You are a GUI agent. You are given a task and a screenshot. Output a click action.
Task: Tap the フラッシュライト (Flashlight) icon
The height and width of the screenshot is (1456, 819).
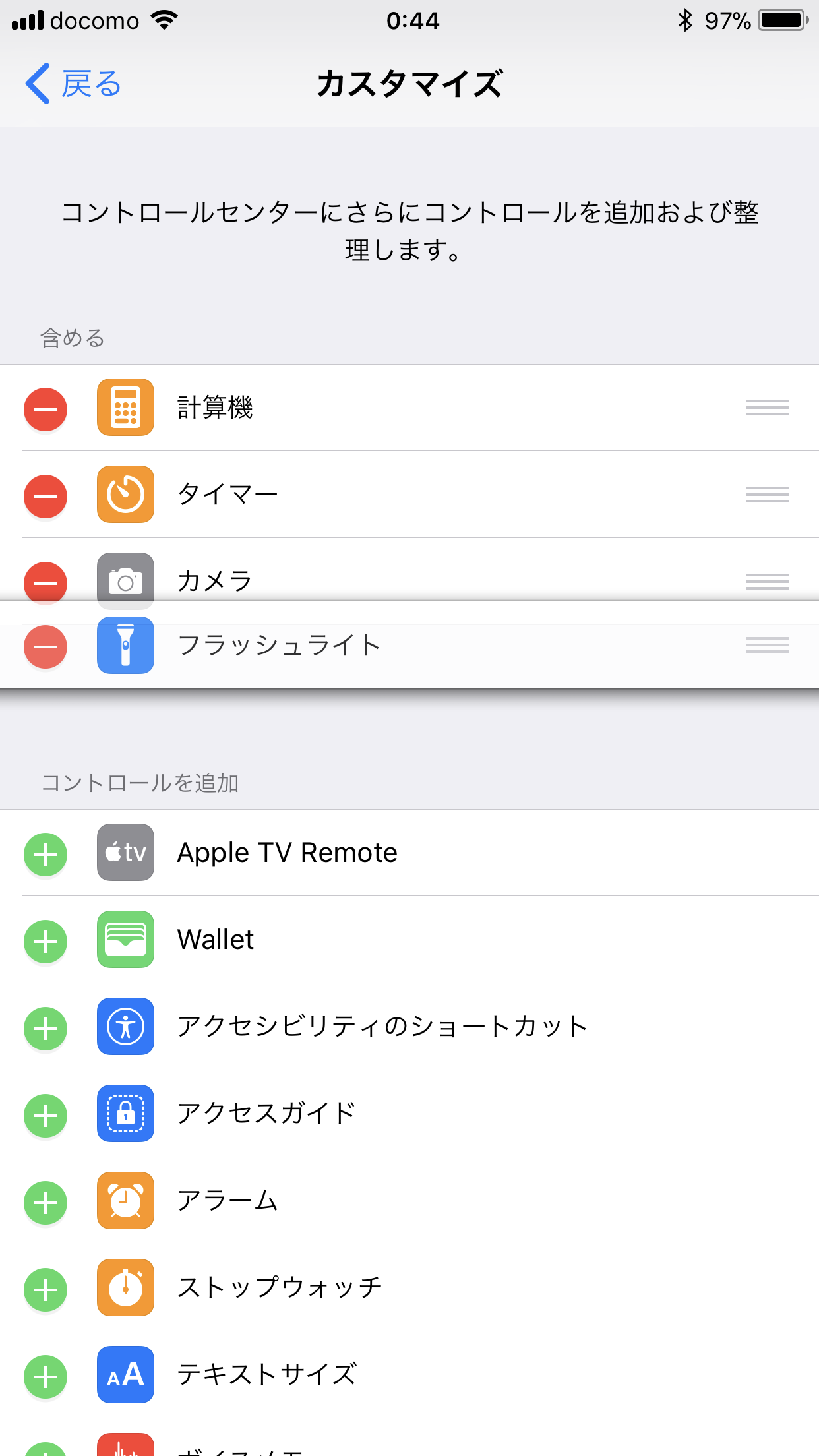[125, 646]
